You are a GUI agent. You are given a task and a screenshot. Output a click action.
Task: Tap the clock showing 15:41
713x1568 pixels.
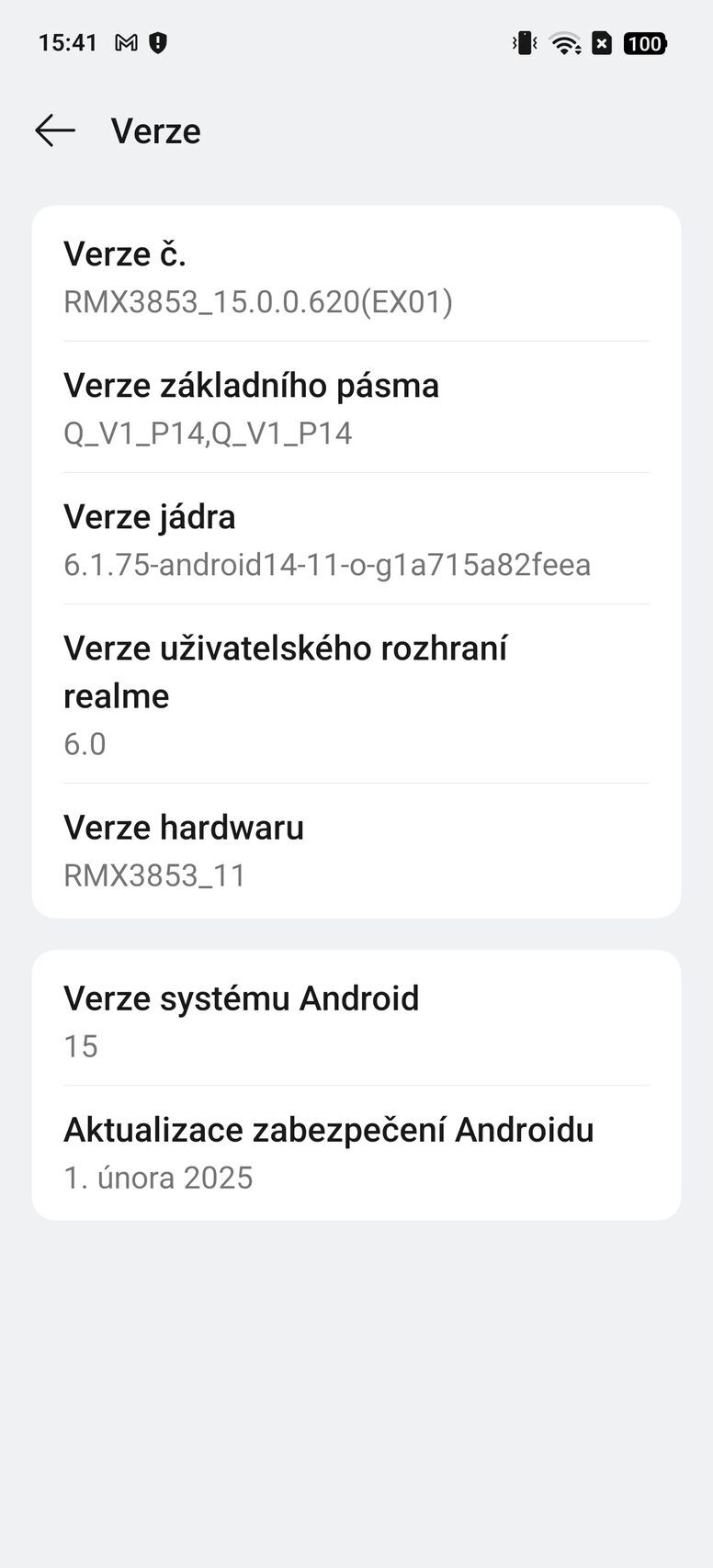pos(67,41)
